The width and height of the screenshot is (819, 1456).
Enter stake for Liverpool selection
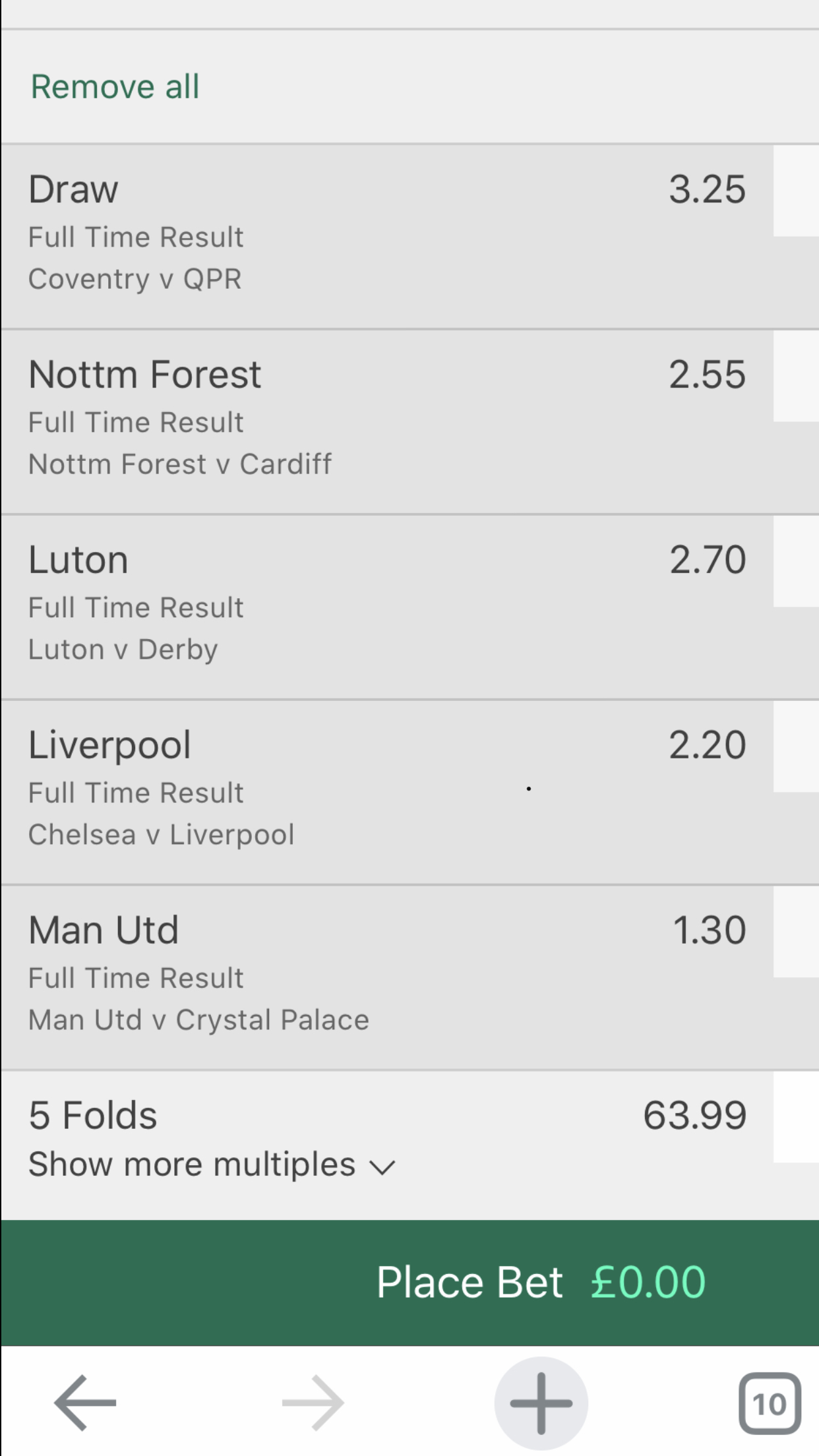(x=796, y=747)
